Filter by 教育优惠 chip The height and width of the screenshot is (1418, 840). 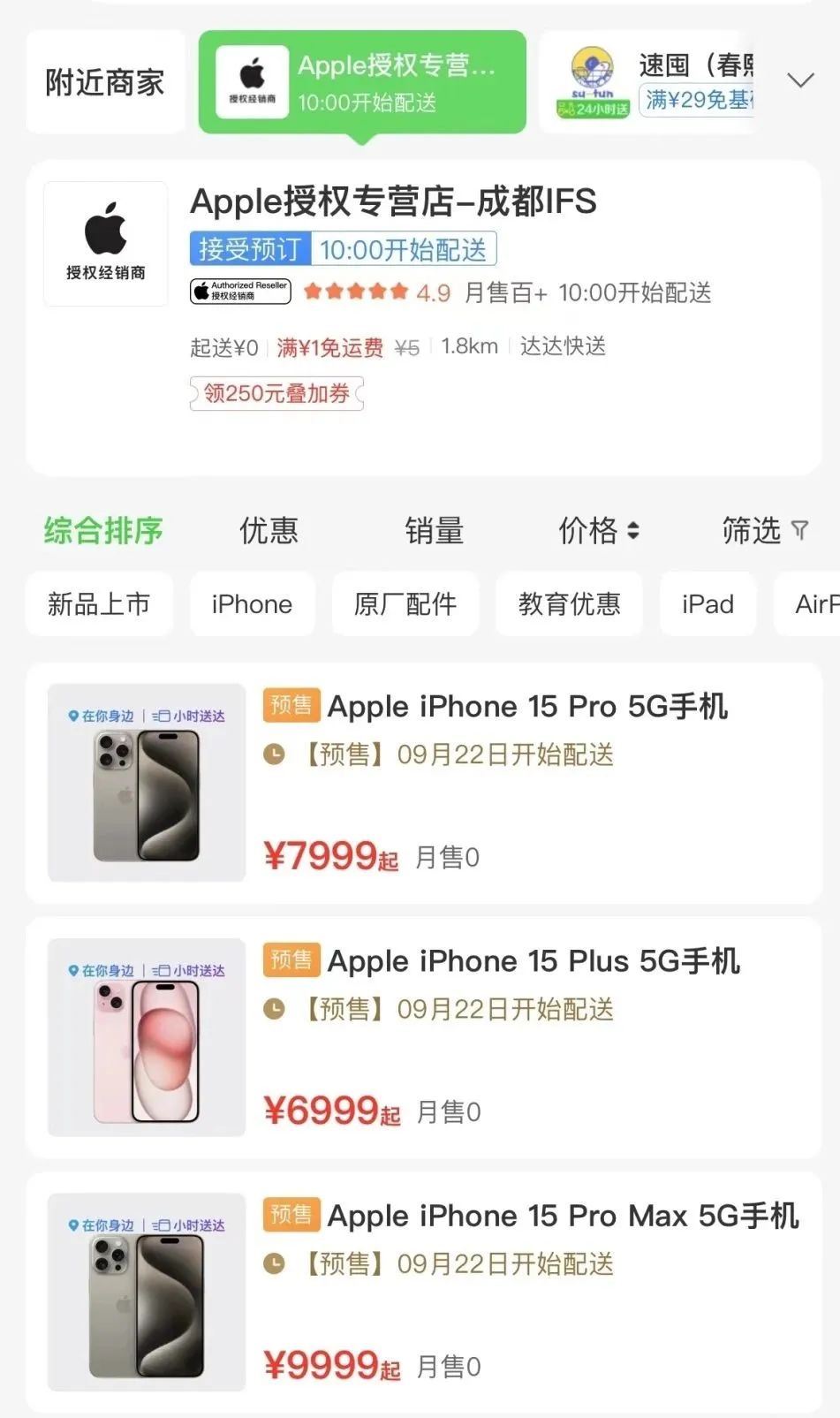point(569,604)
